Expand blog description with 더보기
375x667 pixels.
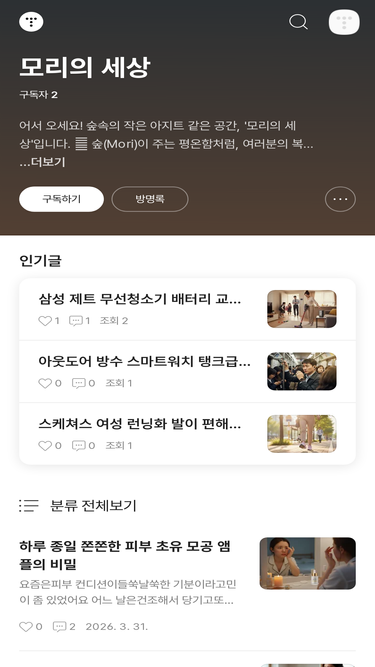pos(43,162)
